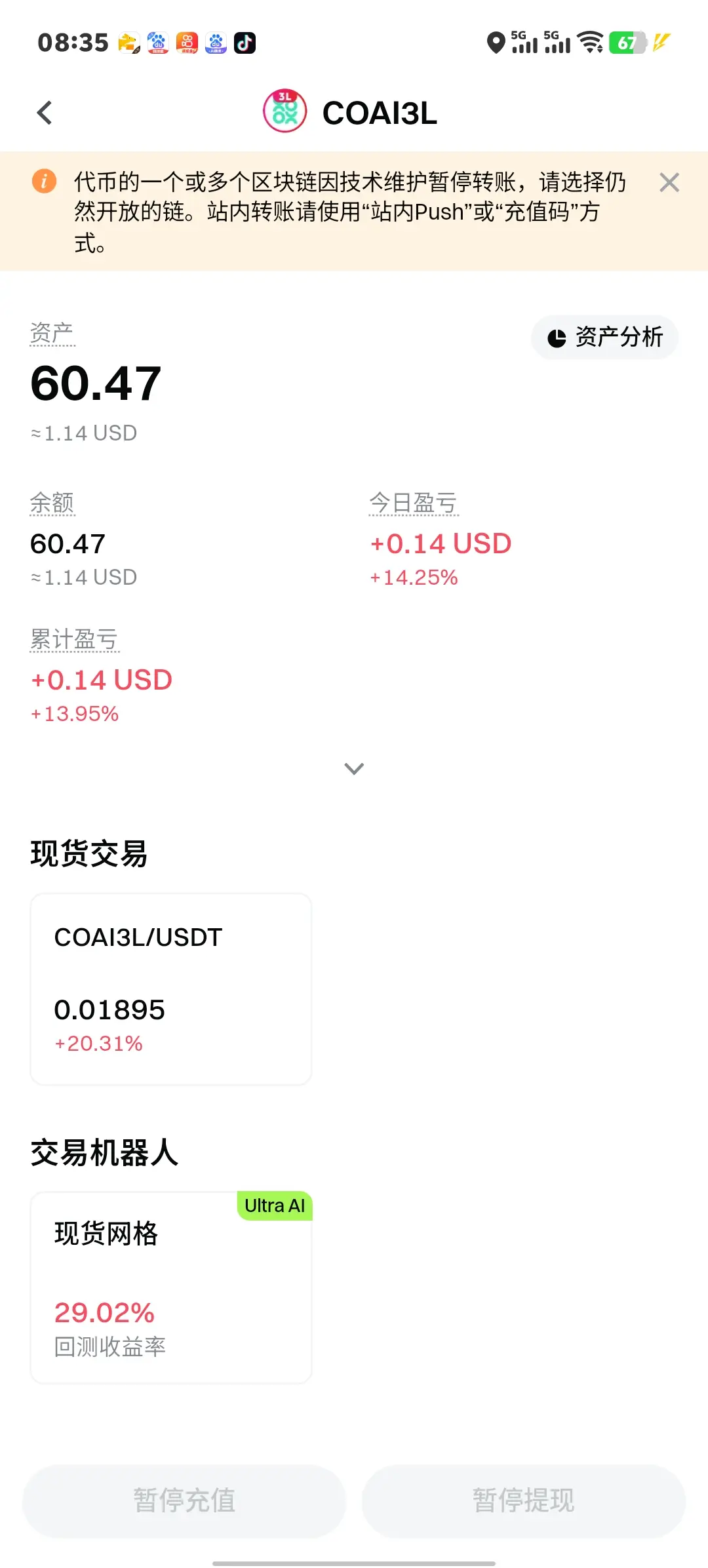
Task: Show explanation for 余额 label
Action: coord(52,503)
